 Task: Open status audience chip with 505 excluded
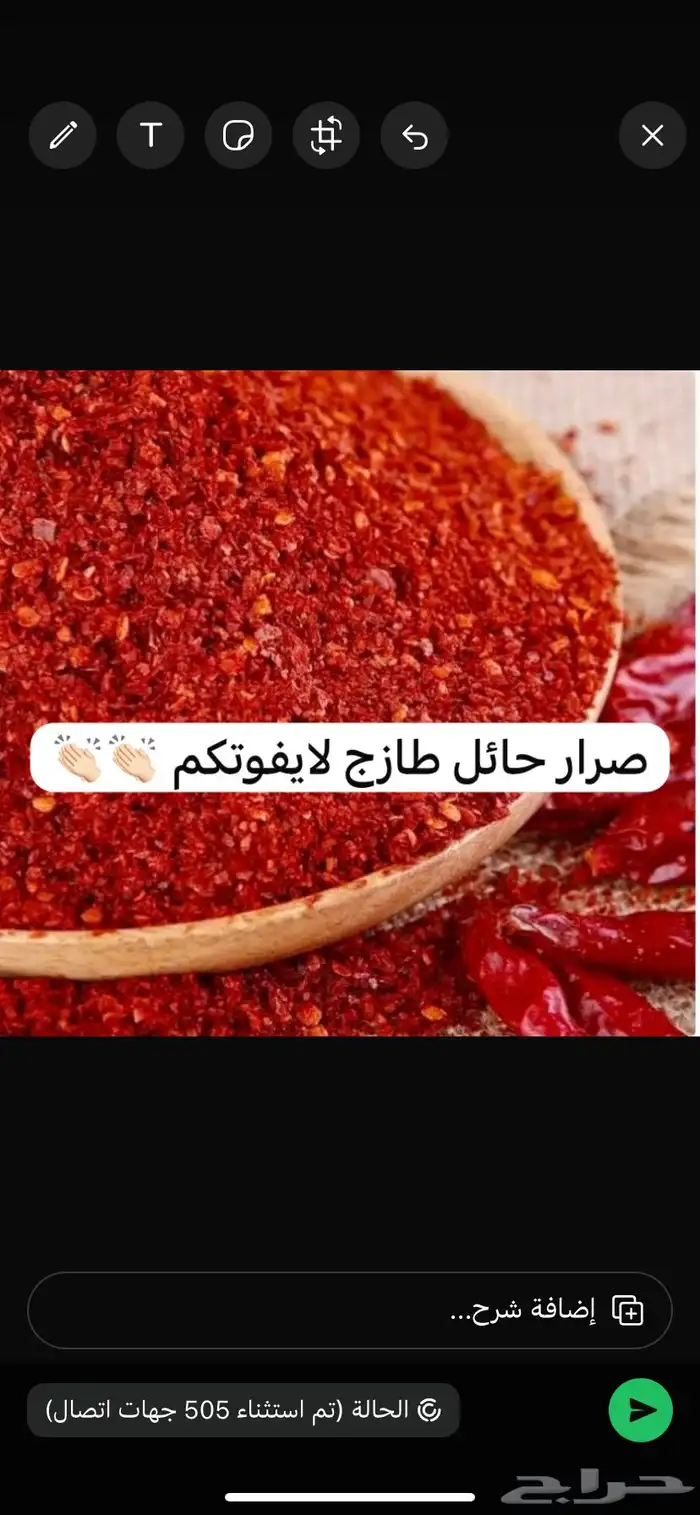coord(243,1410)
